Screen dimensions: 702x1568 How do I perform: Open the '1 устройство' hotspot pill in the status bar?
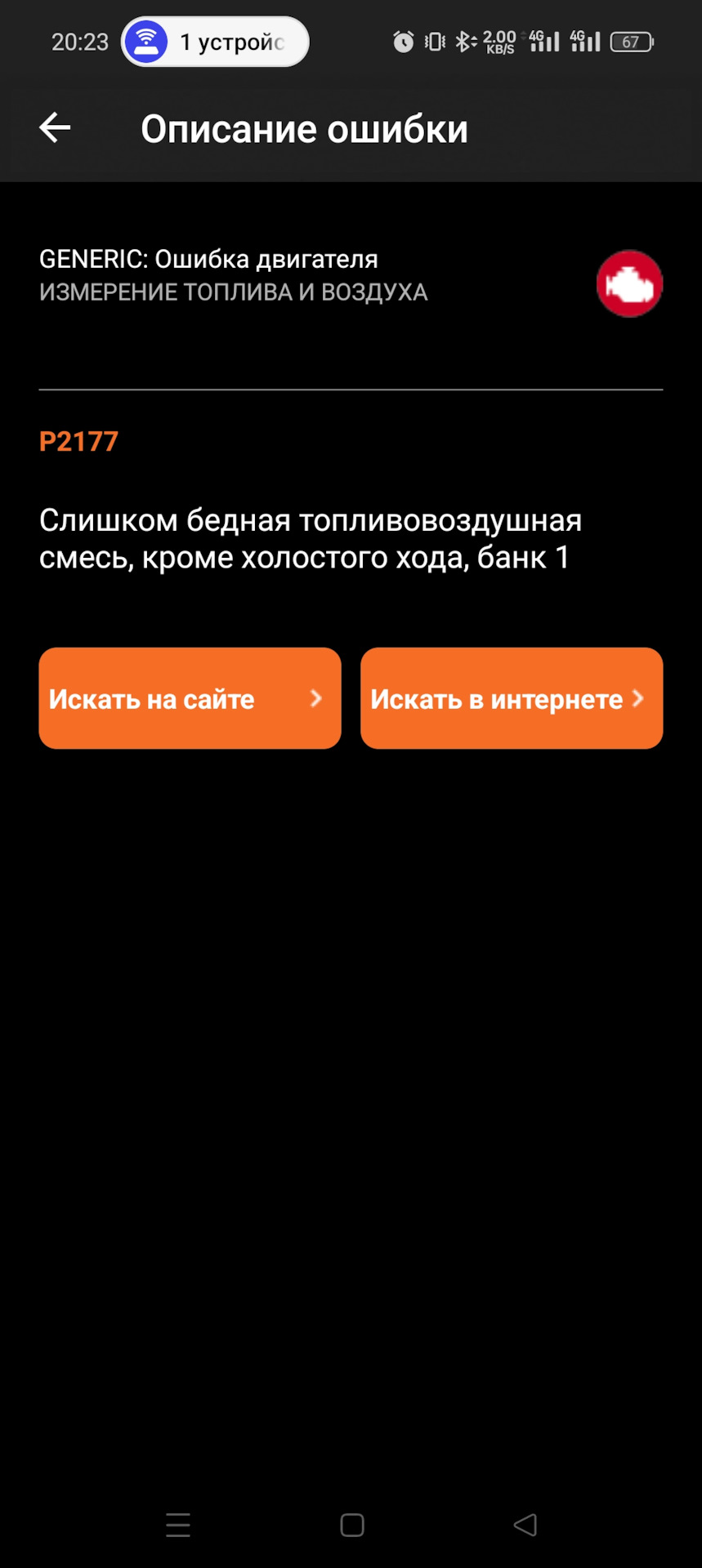[x=216, y=42]
